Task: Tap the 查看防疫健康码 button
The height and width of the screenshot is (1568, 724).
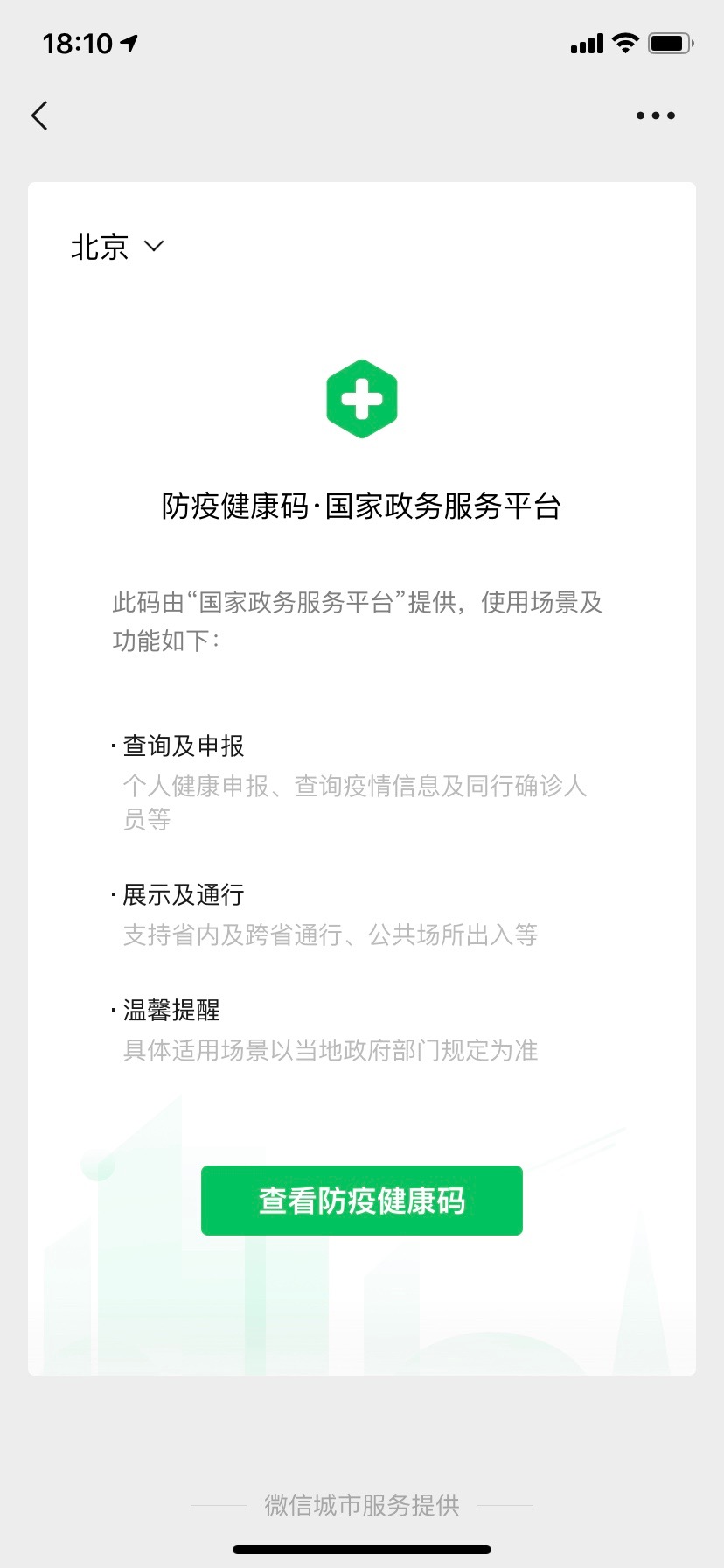Action: tap(362, 1200)
